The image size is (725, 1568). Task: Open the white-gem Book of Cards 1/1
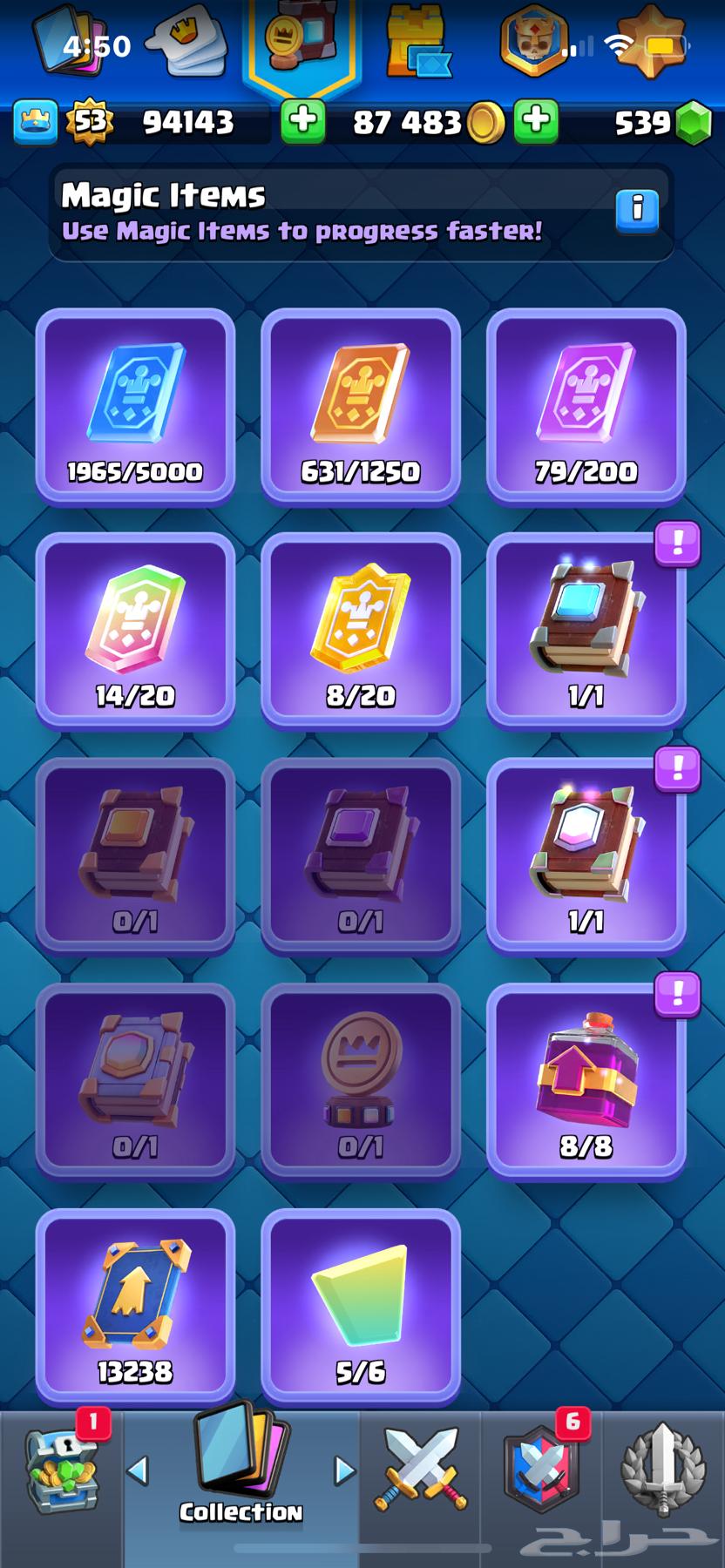coord(586,855)
